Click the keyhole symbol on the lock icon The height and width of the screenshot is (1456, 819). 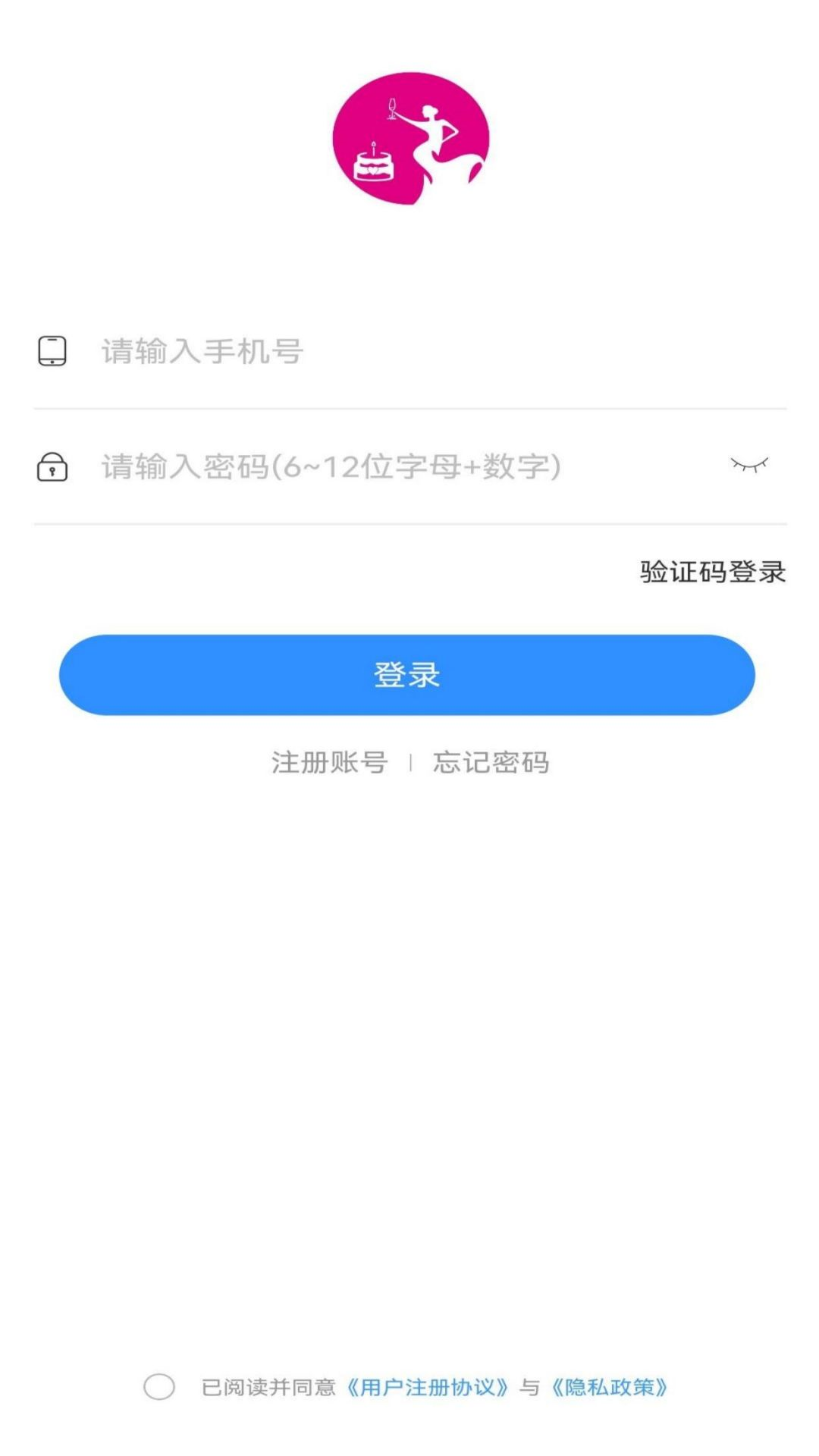[52, 470]
